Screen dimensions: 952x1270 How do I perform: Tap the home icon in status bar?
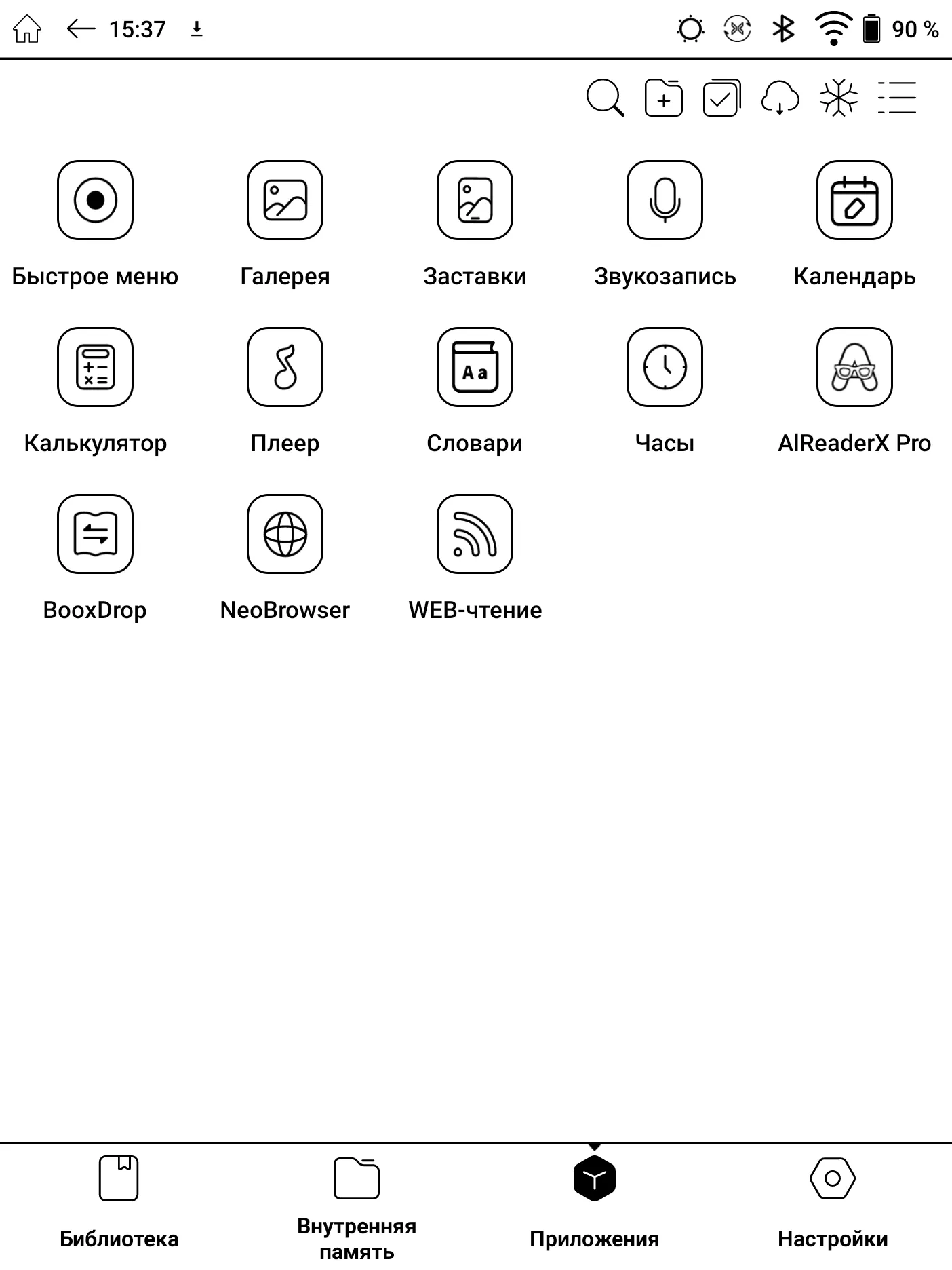(x=27, y=29)
